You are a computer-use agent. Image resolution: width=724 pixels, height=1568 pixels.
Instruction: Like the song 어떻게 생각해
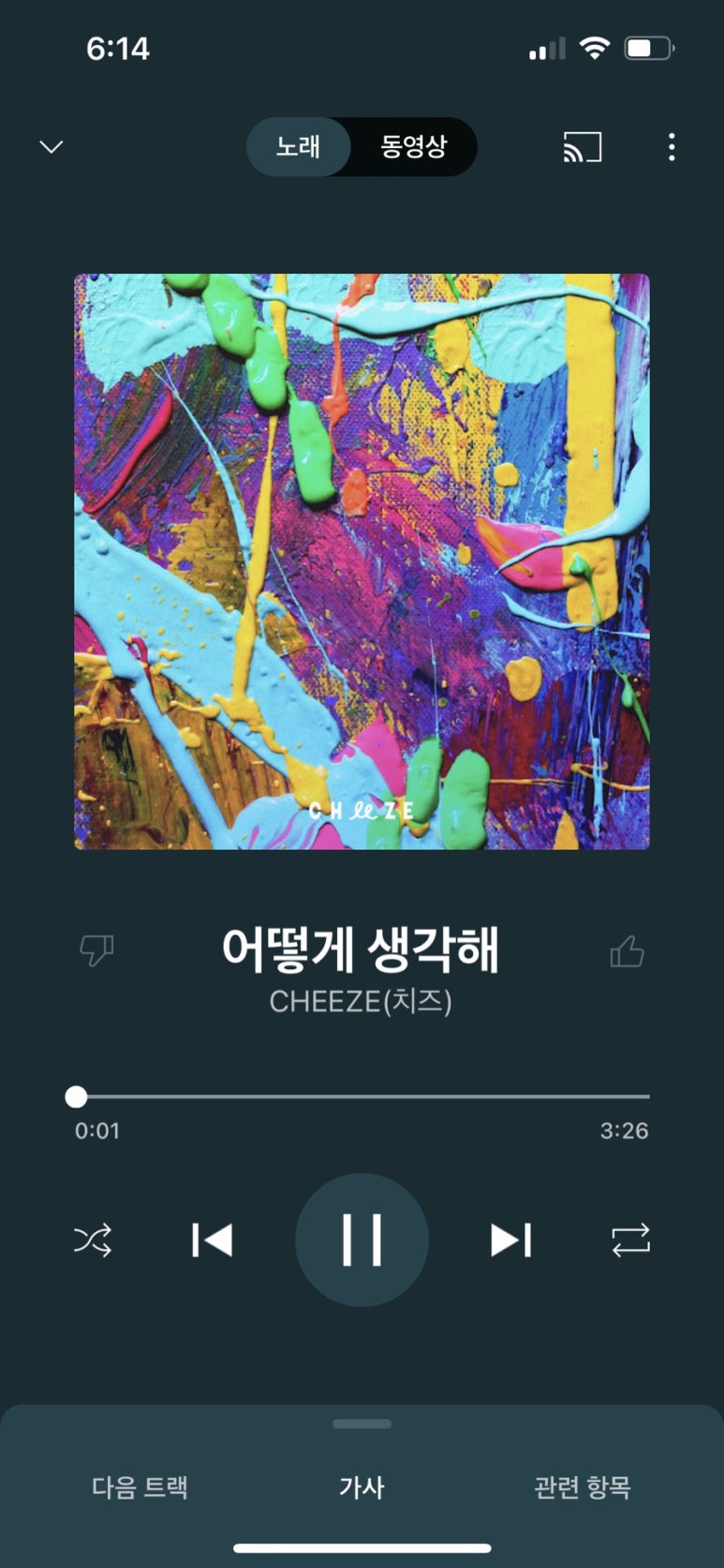coord(627,951)
